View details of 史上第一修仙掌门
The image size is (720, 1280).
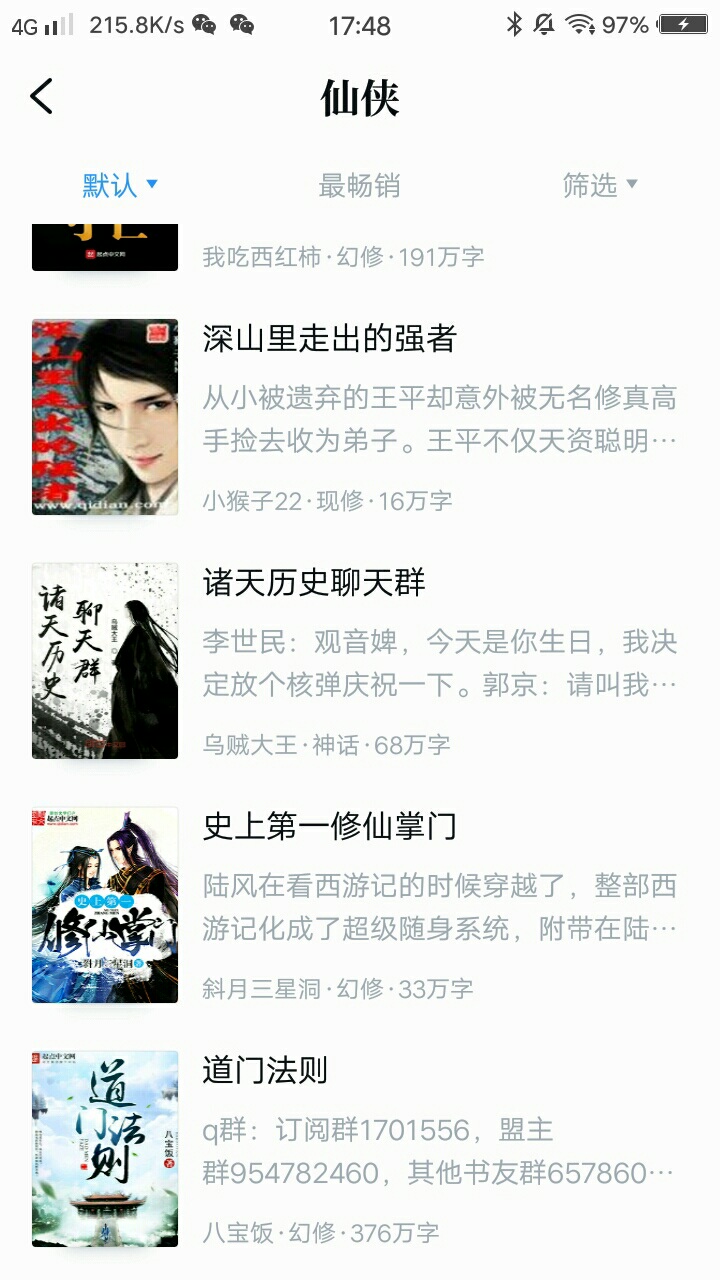click(x=329, y=827)
